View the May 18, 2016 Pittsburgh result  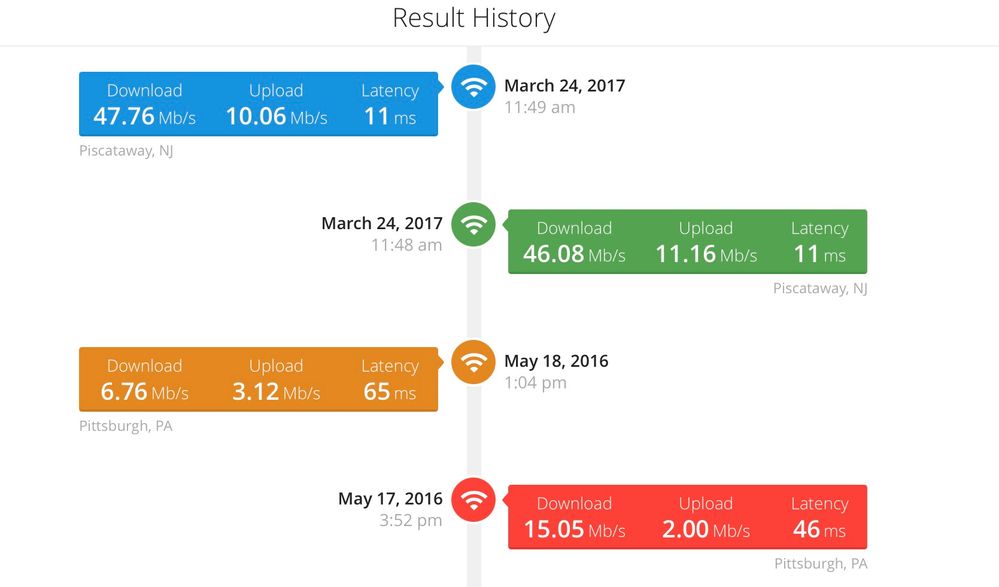[258, 380]
